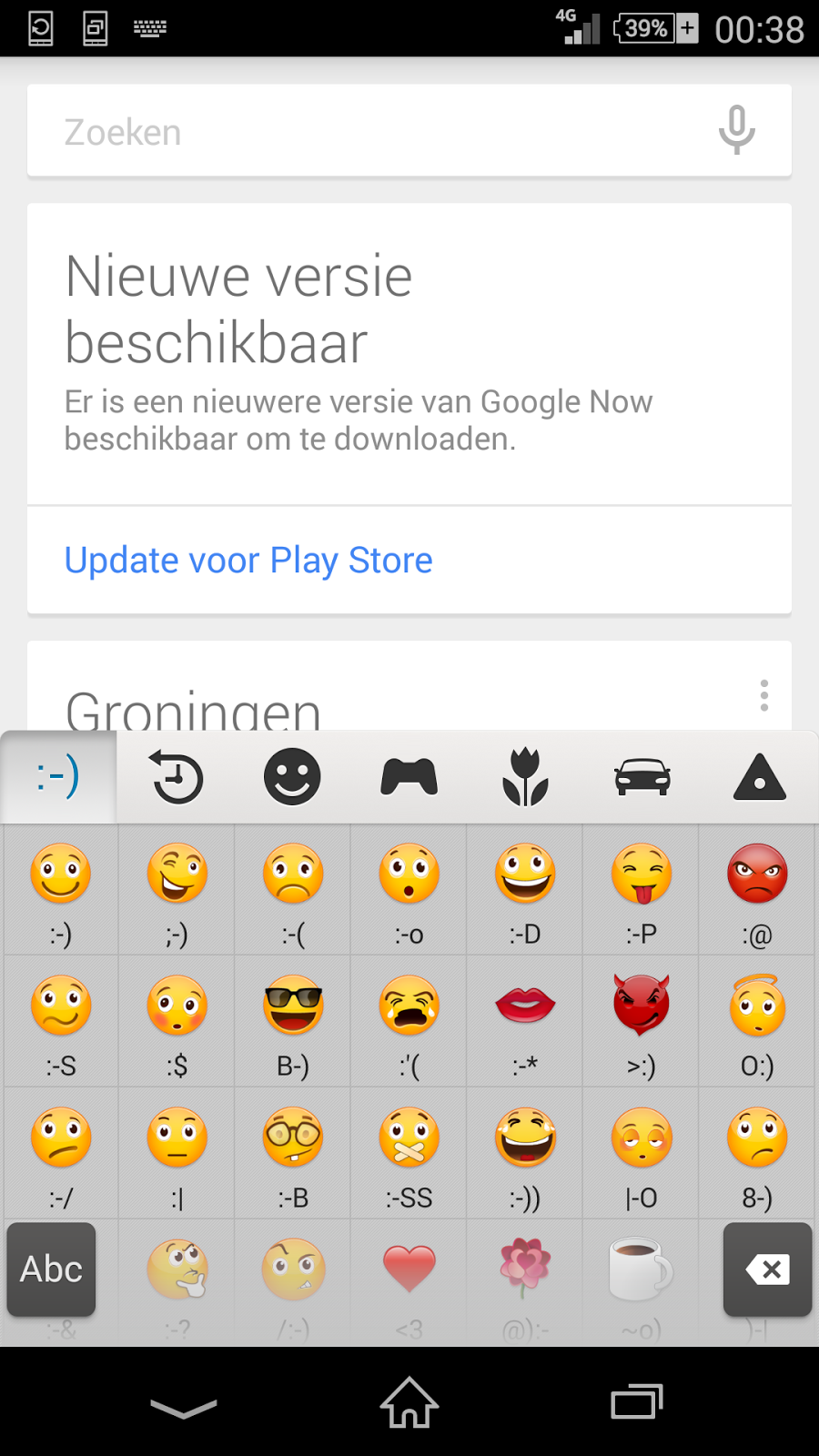Viewport: 819px width, 1456px height.
Task: Insert the kiss lips :-* emoticon
Action: tap(525, 1021)
